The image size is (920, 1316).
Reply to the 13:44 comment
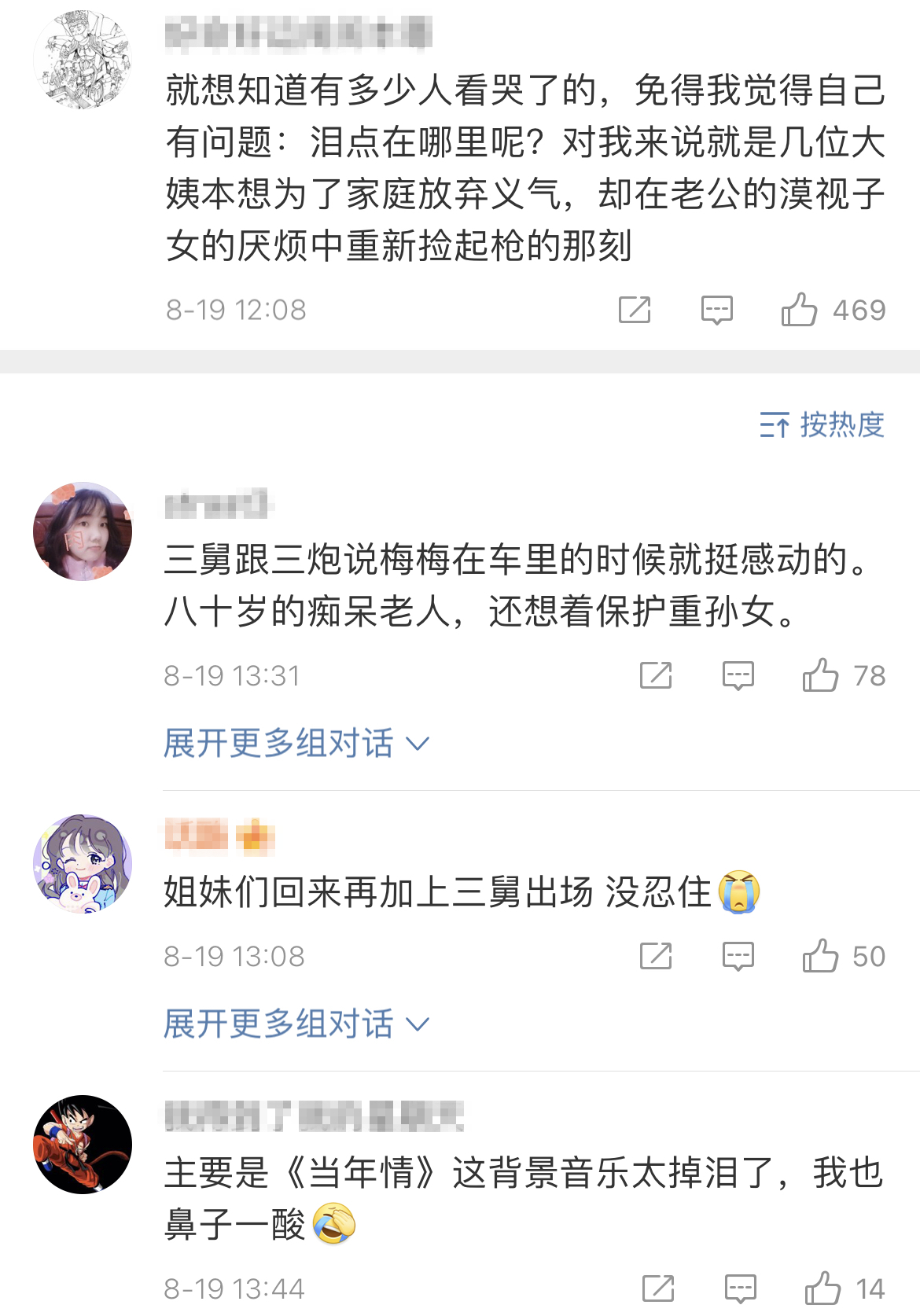click(x=740, y=1288)
